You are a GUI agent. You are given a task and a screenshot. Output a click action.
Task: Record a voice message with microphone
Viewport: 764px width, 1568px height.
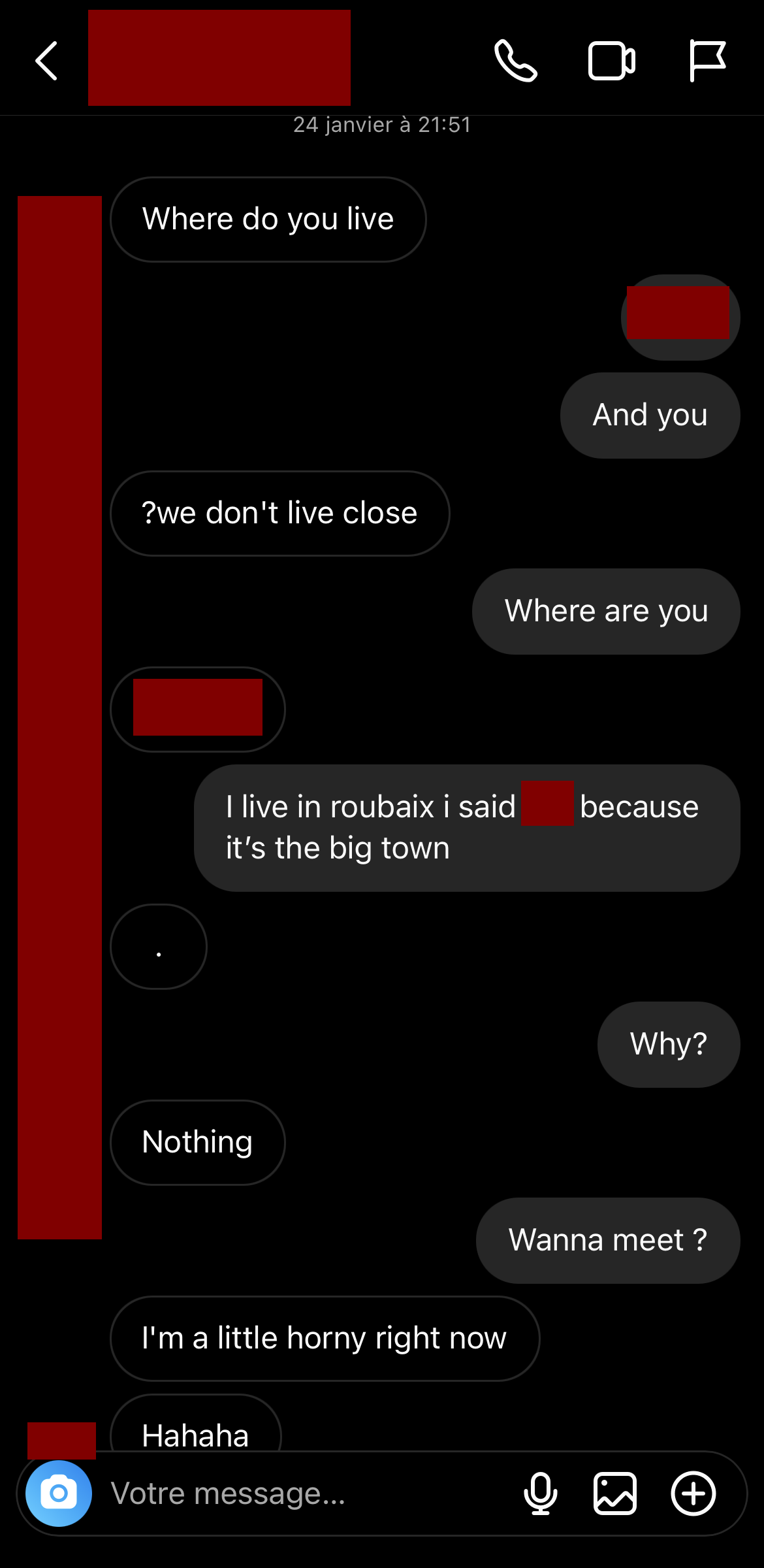[x=541, y=1494]
